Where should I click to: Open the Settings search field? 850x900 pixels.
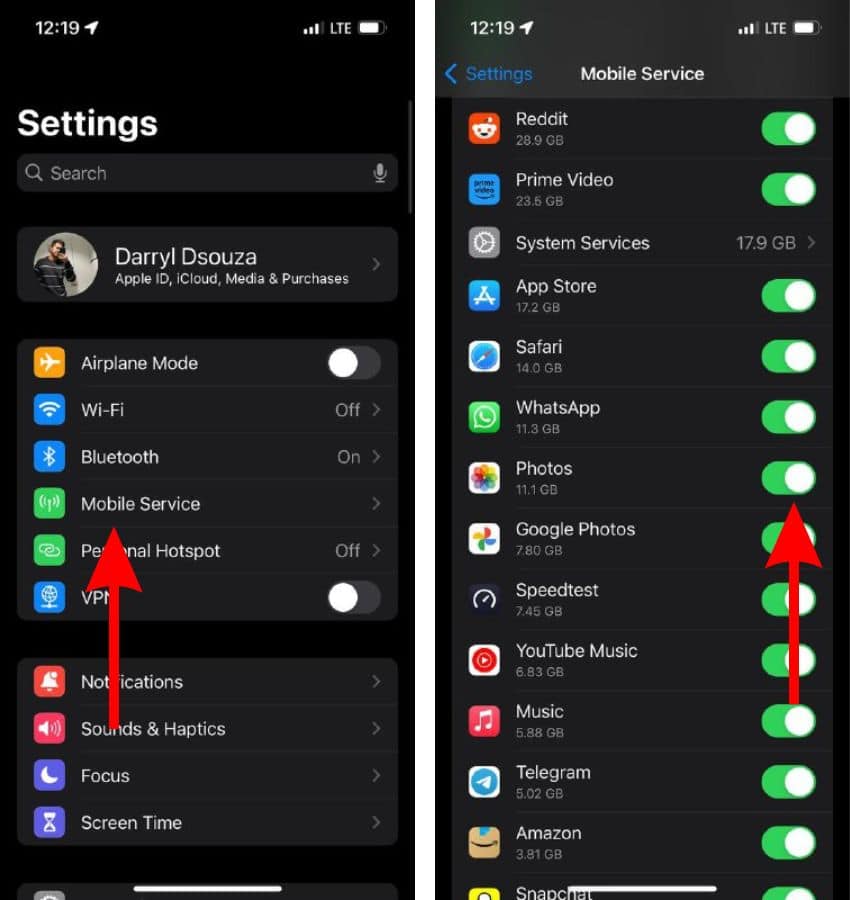pos(200,173)
